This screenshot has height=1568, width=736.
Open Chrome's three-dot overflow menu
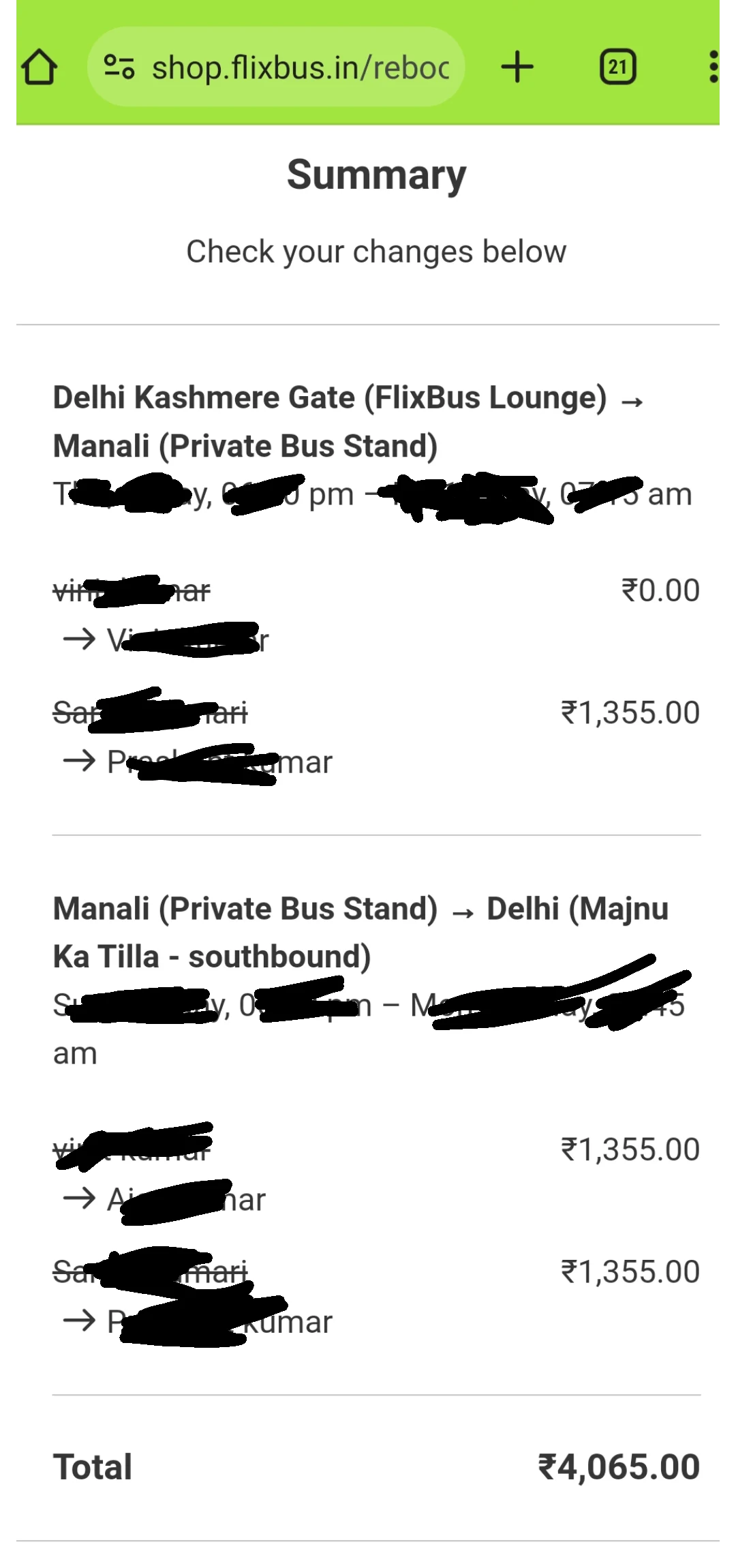point(714,66)
